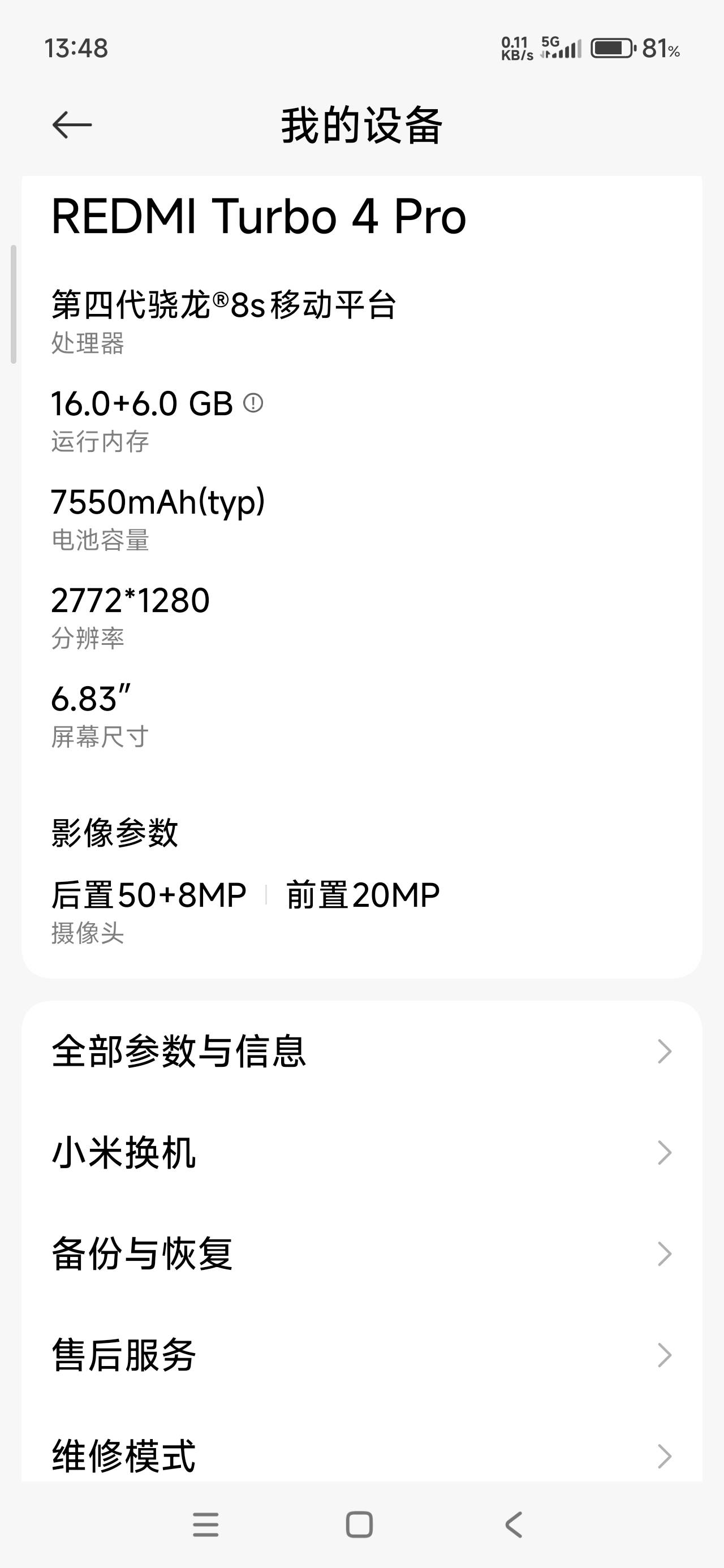
Task: Open 备份与恢复
Action: click(361, 1253)
